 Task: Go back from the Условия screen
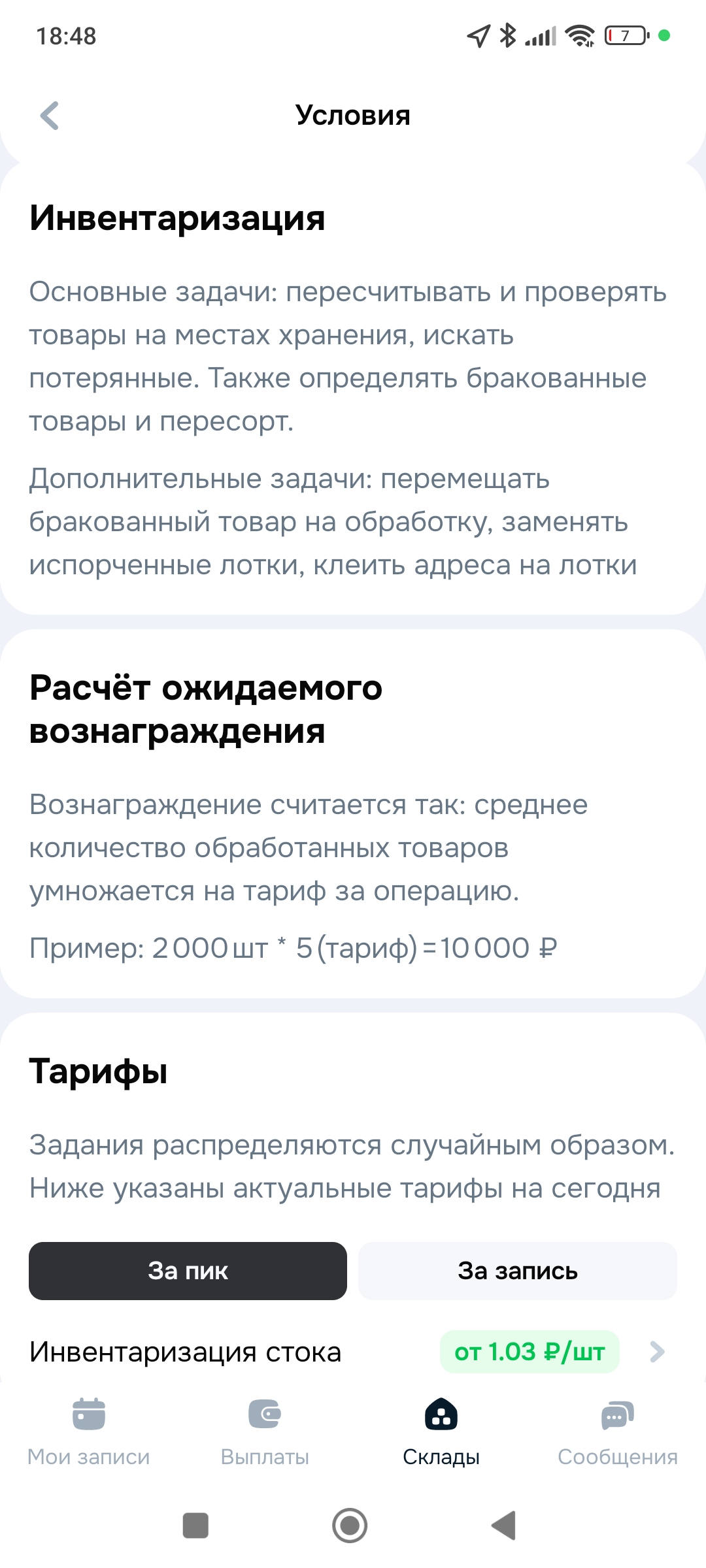click(50, 116)
